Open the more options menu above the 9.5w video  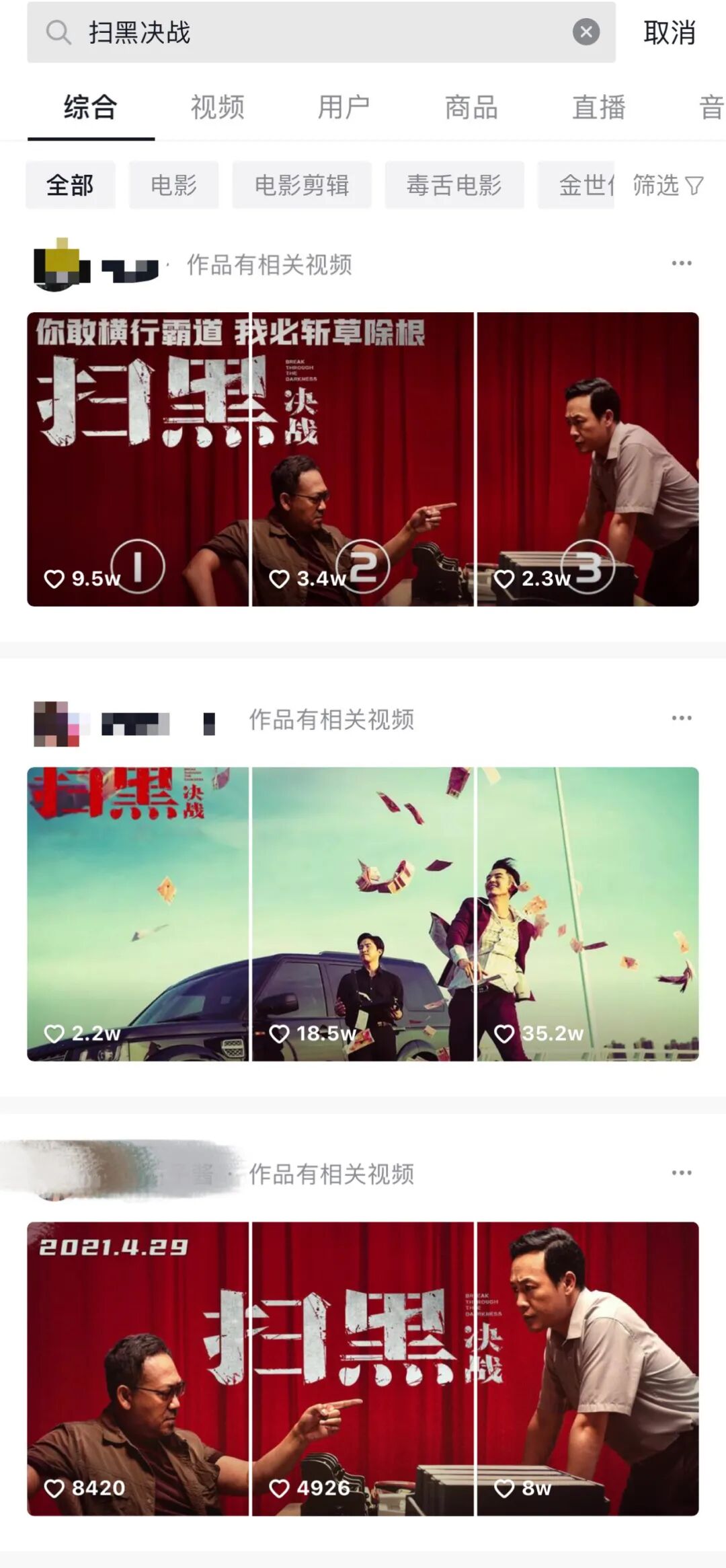682,263
